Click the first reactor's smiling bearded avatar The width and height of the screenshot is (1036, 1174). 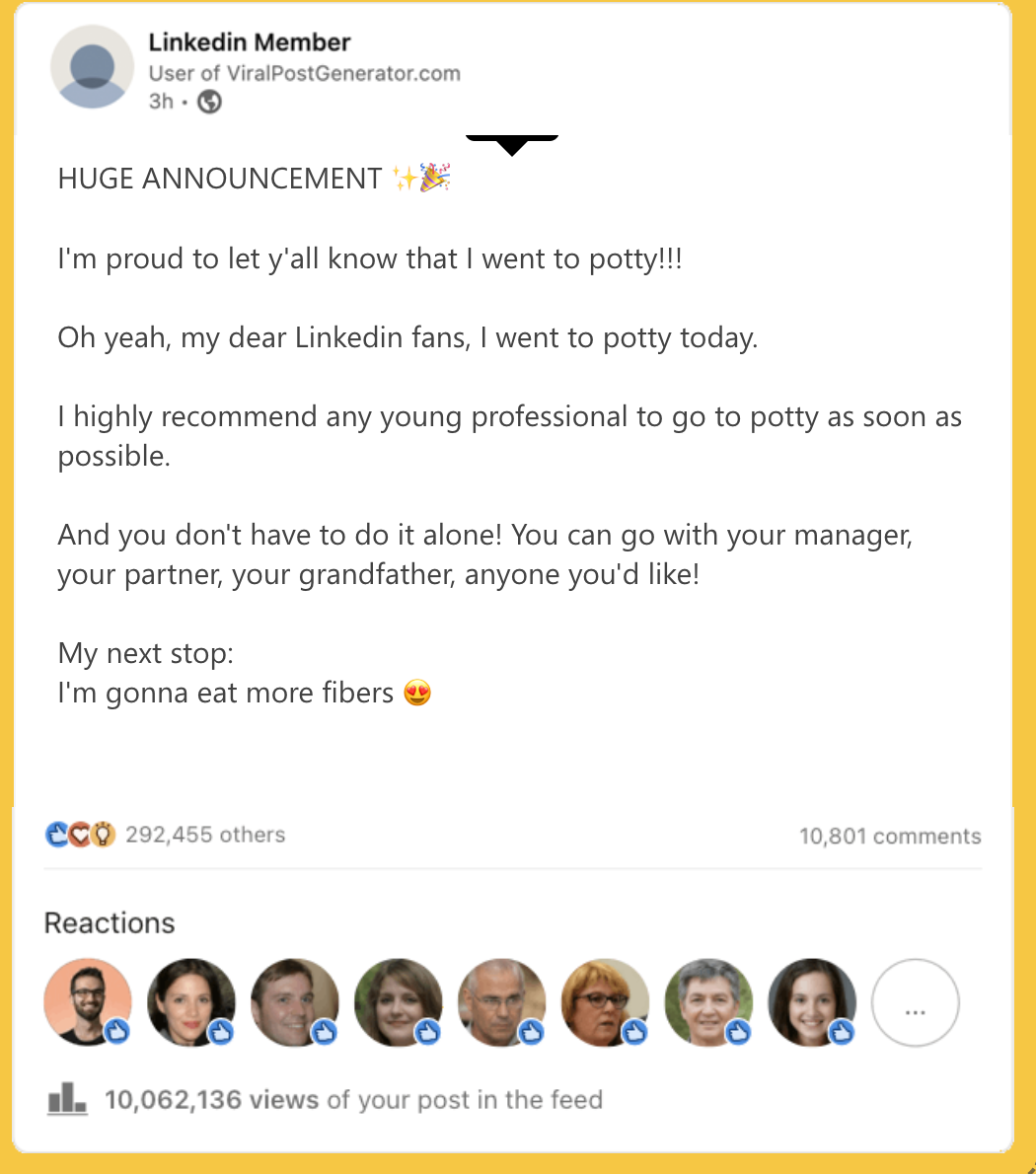click(88, 1002)
